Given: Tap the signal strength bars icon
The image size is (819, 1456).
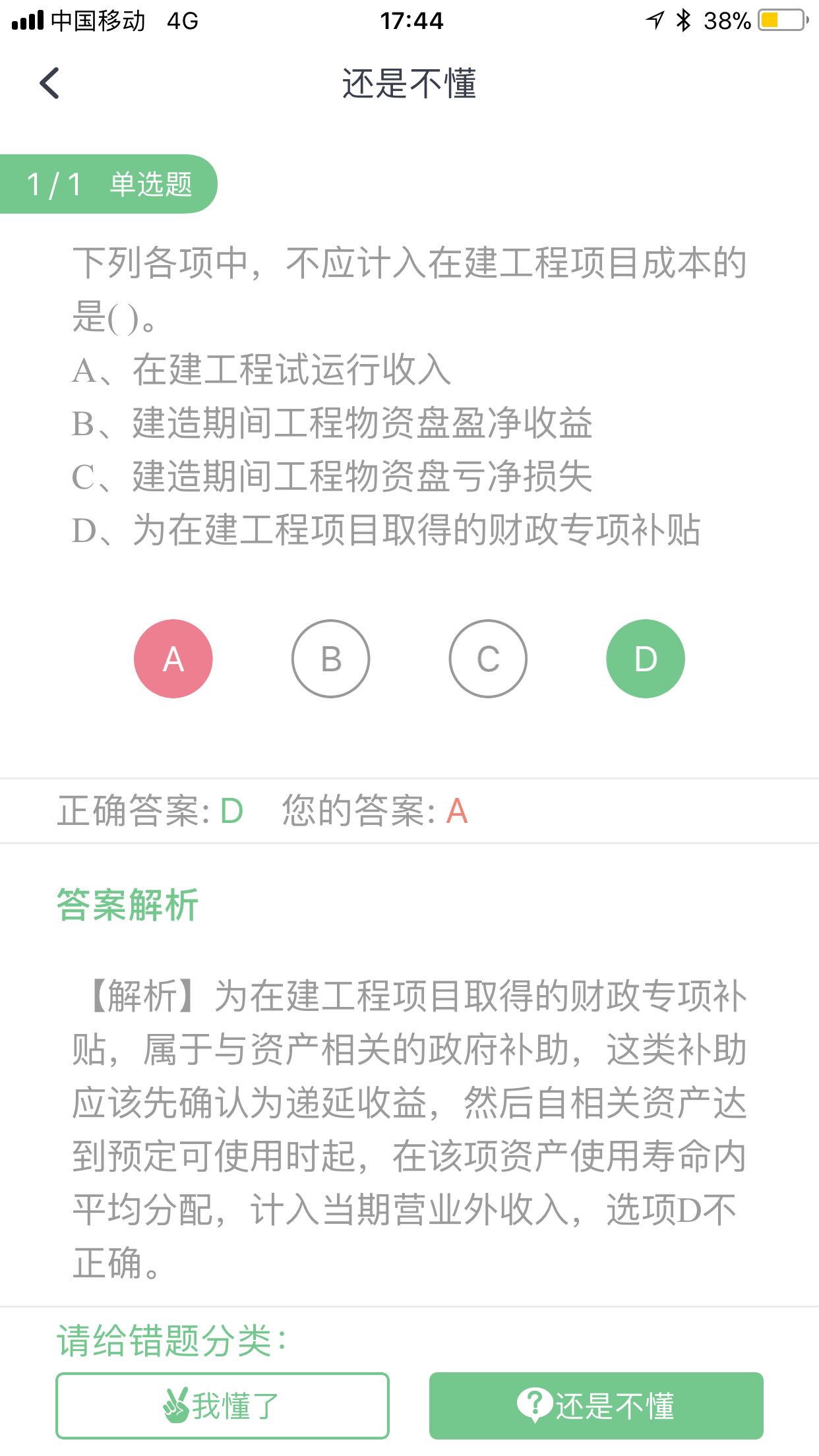Looking at the screenshot, I should (x=28, y=20).
